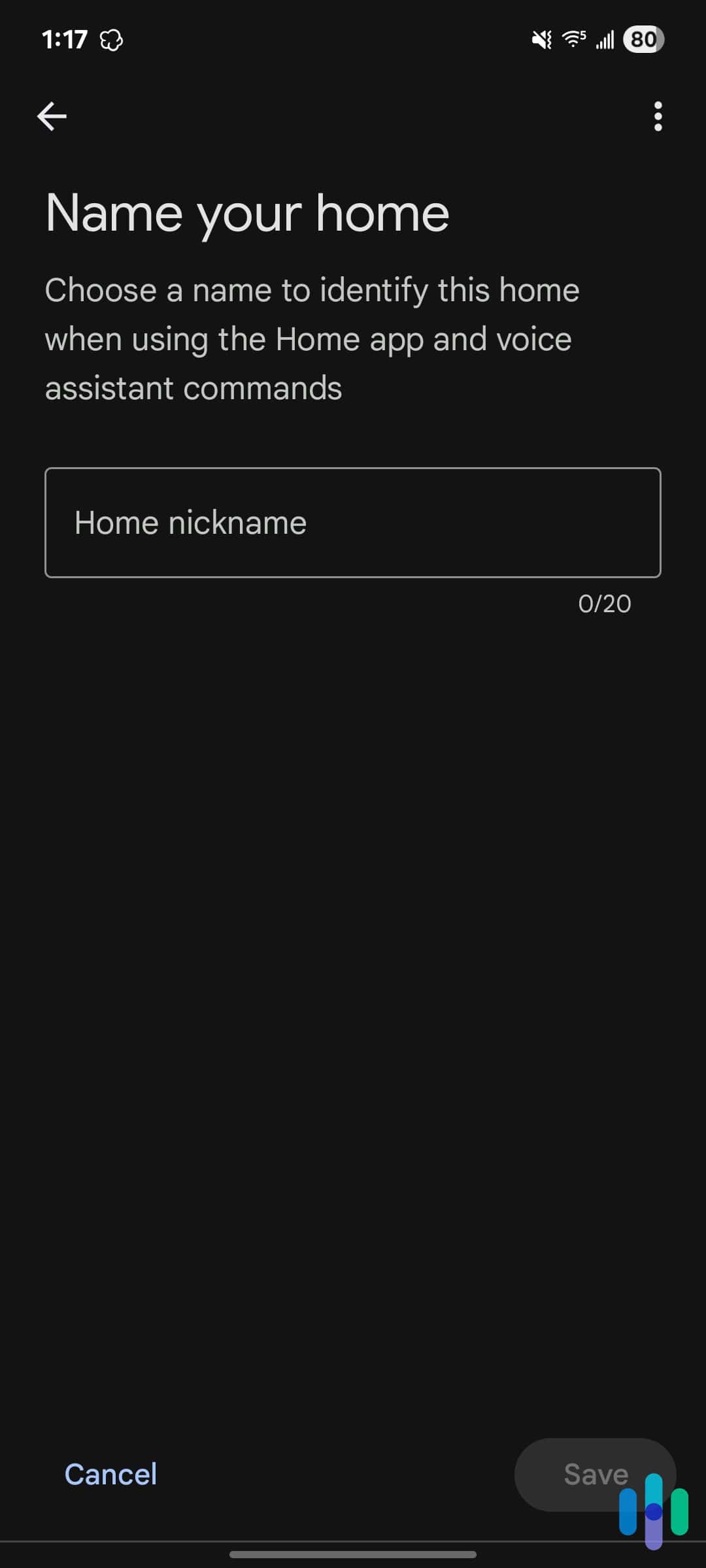The width and height of the screenshot is (706, 1568).
Task: Tap the 0/20 character counter
Action: click(x=604, y=603)
